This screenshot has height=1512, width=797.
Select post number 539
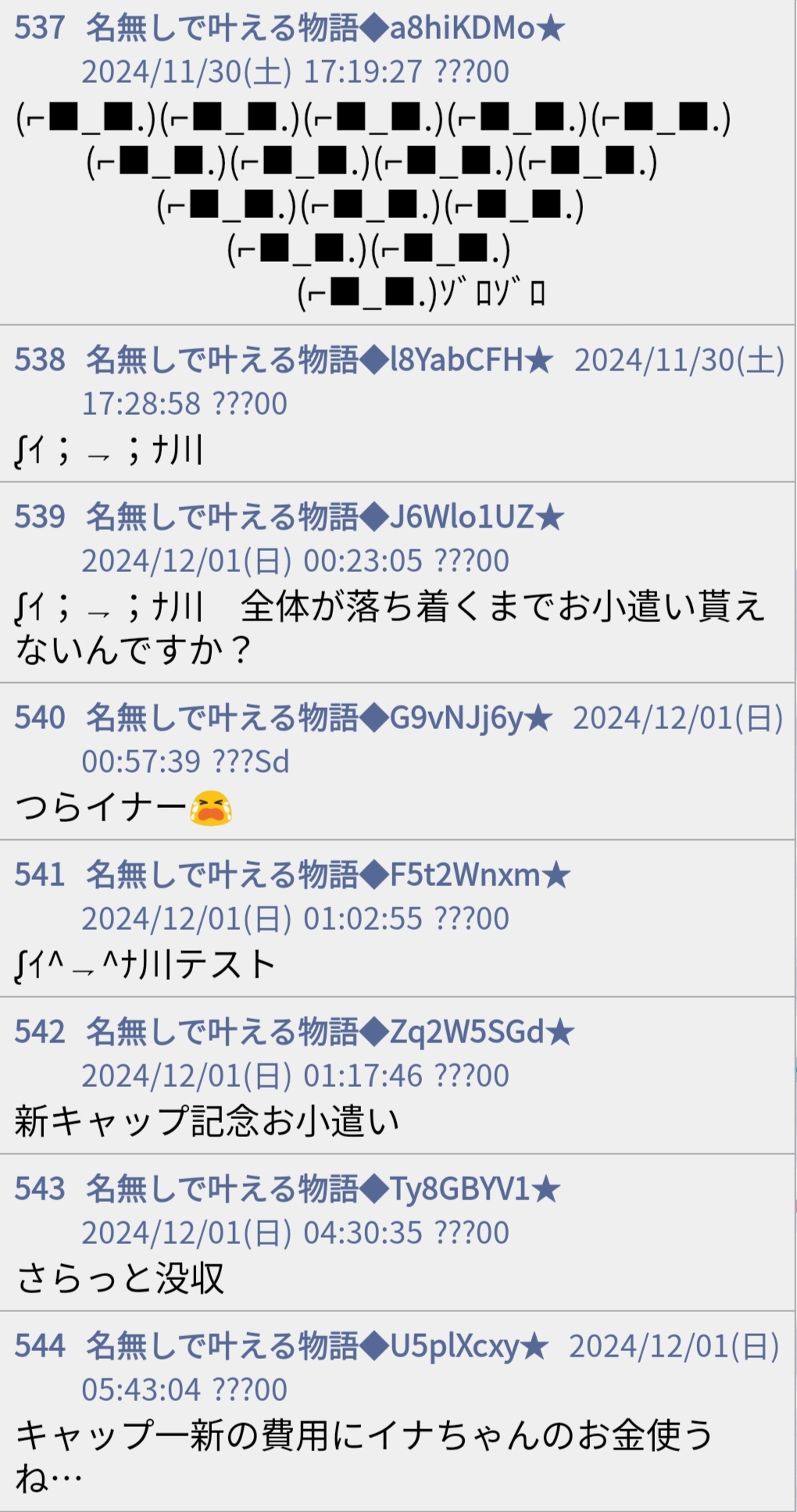click(40, 517)
